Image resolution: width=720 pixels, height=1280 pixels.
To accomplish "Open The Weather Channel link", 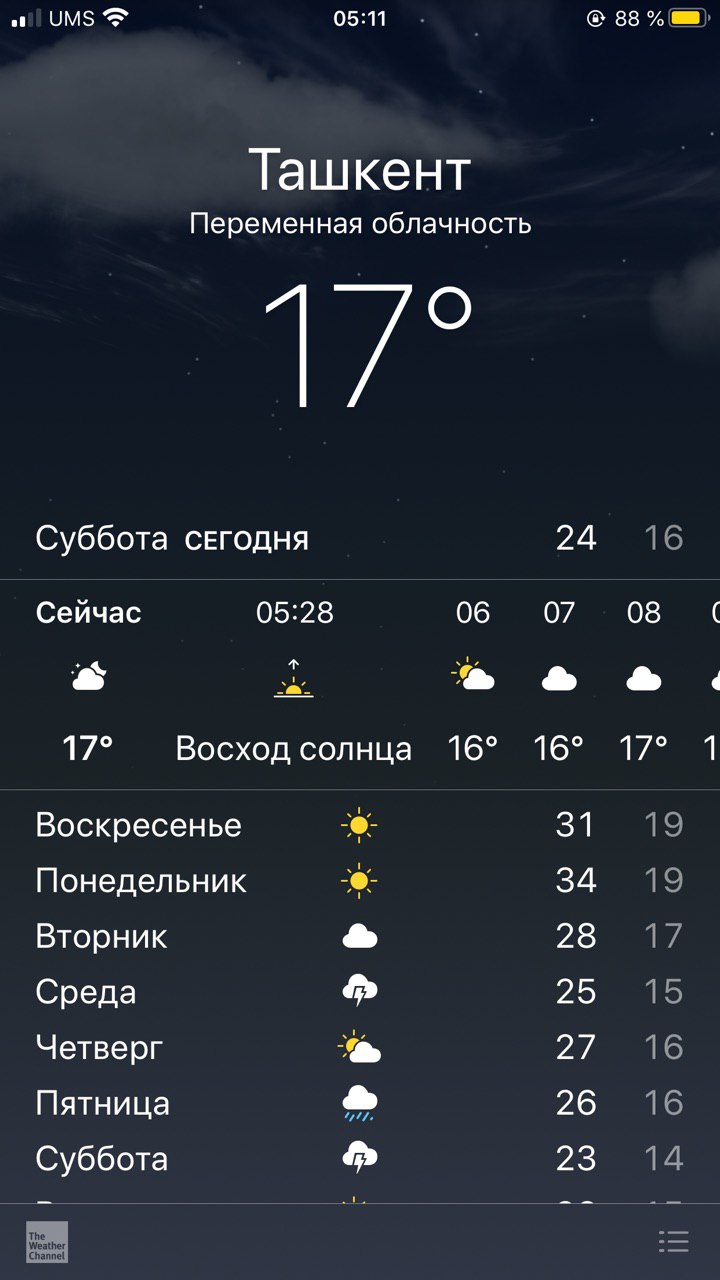I will coord(47,1242).
